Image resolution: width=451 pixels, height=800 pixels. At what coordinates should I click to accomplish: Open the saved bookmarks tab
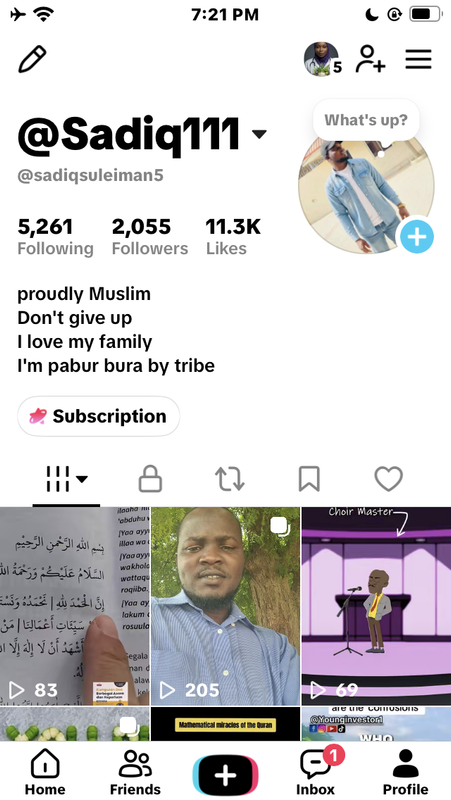(x=309, y=480)
